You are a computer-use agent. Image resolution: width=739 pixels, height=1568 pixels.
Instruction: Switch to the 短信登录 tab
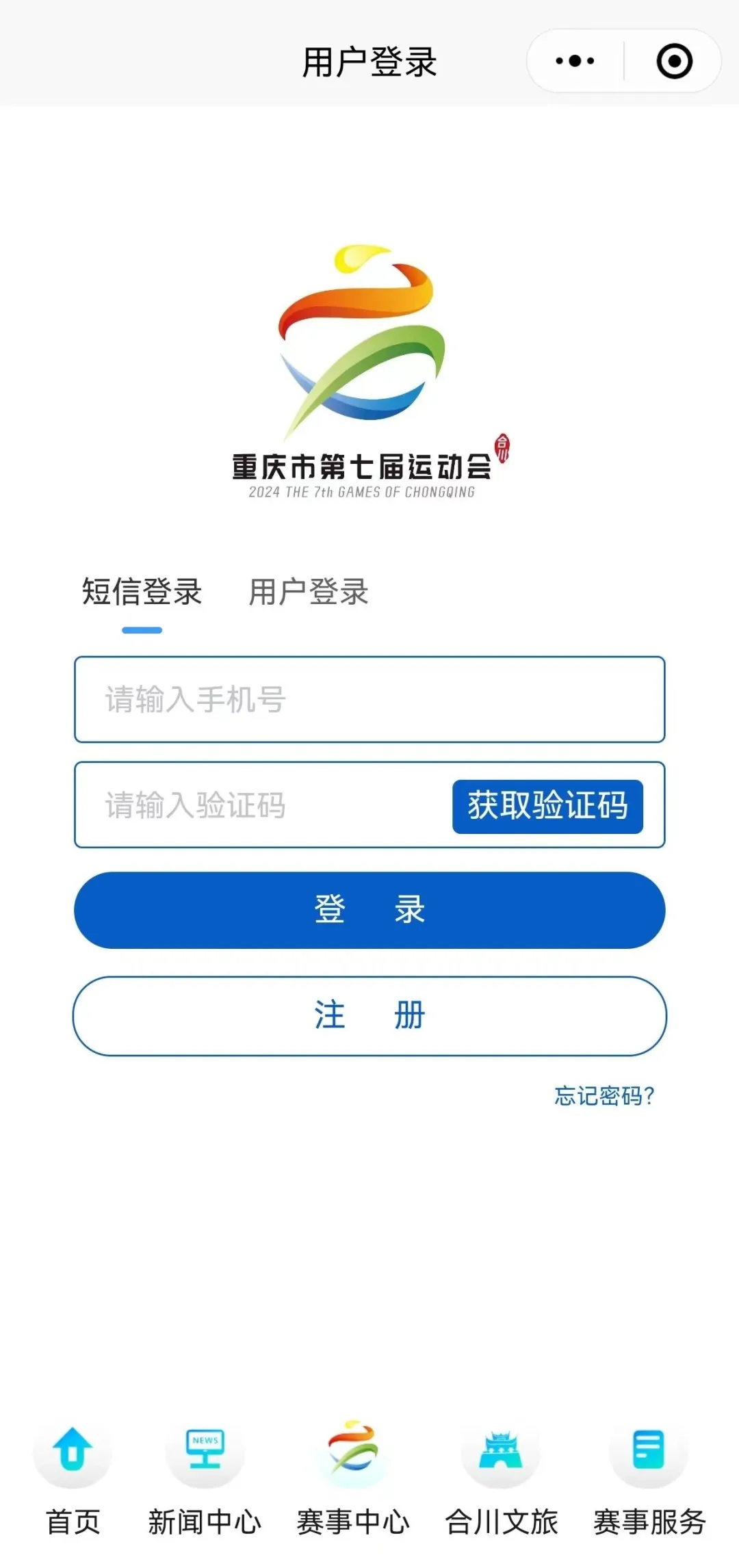tap(142, 593)
